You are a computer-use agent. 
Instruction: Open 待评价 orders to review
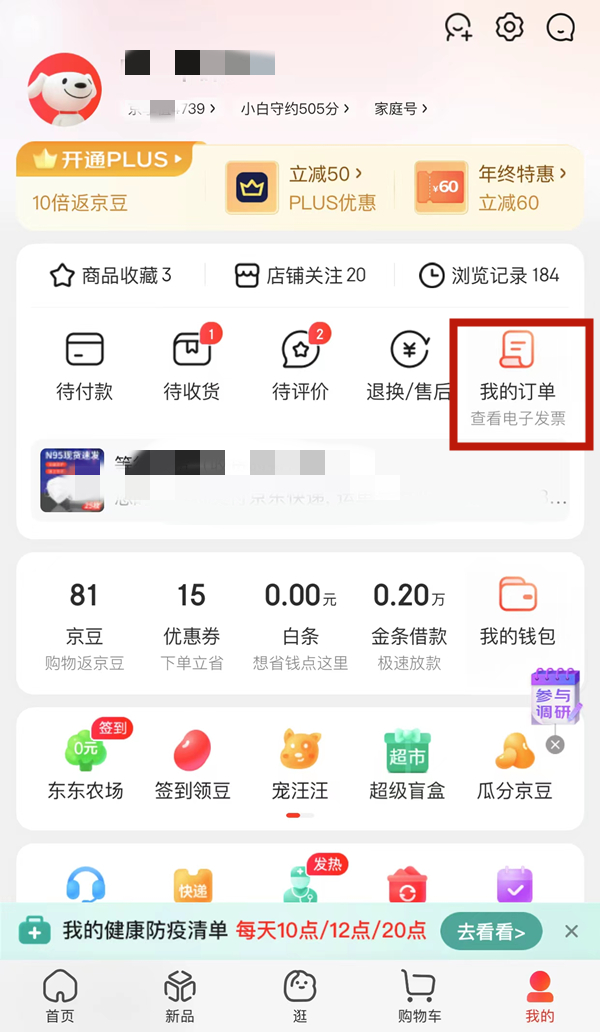click(300, 366)
